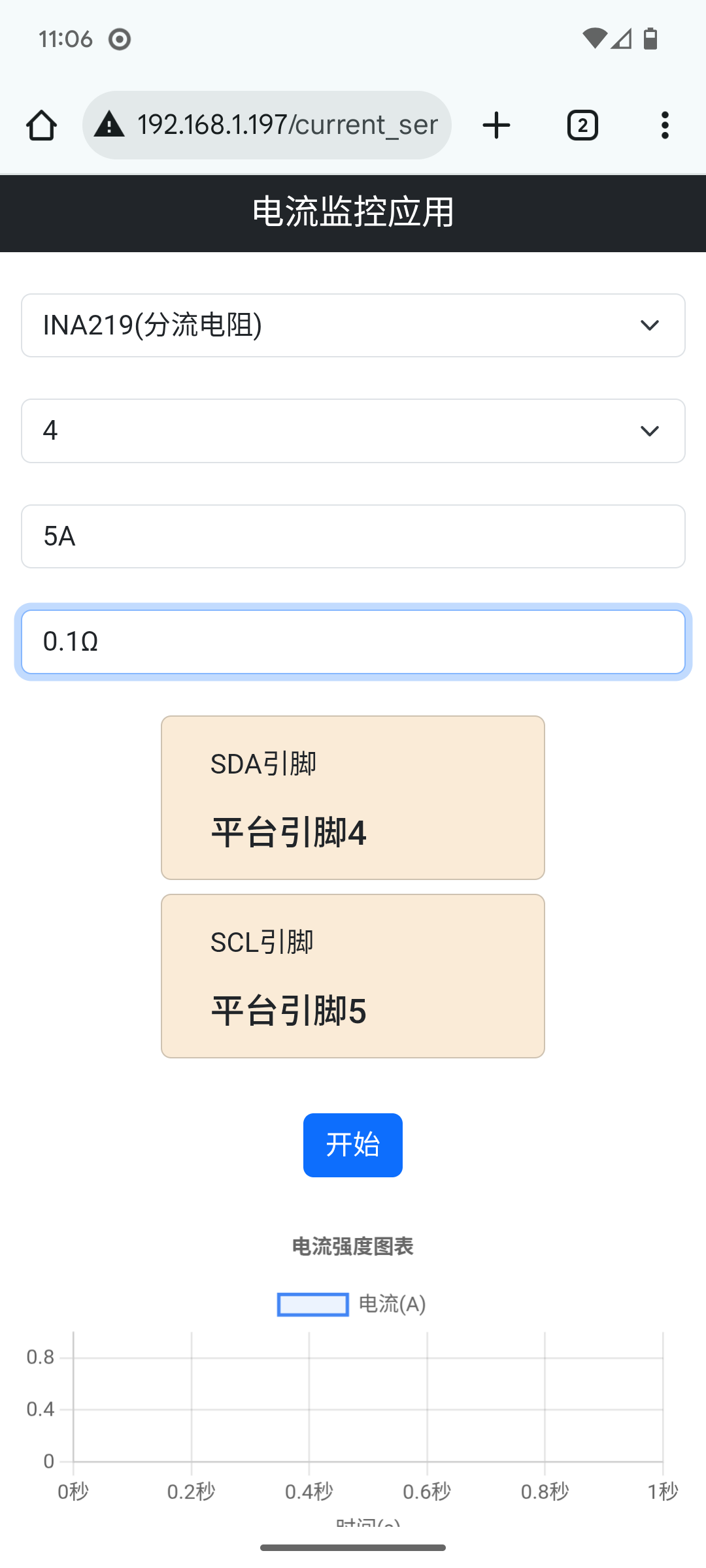
Task: Edit the 0.1Ω resistance field
Action: tap(353, 642)
